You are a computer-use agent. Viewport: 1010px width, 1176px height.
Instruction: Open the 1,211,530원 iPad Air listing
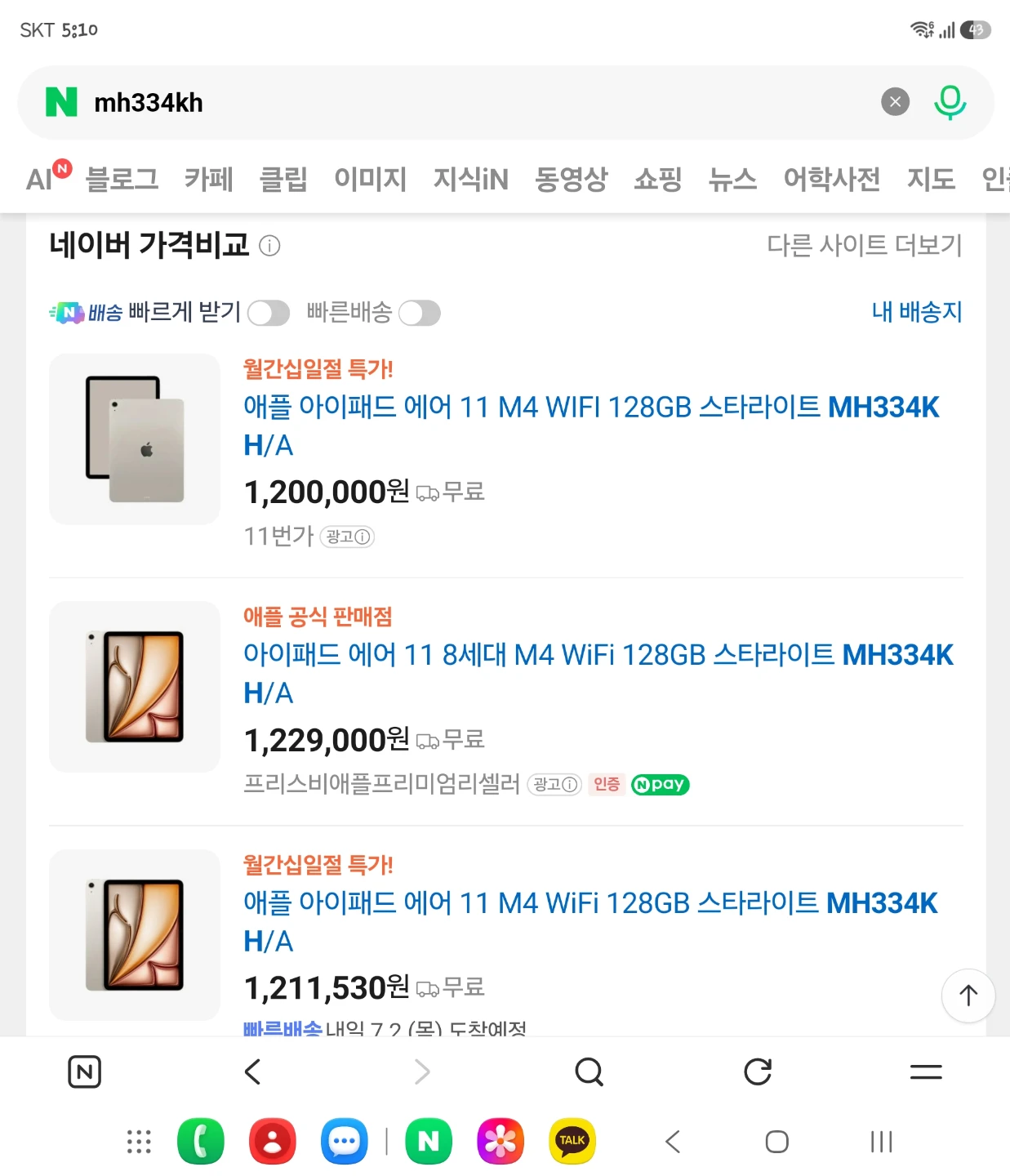click(x=590, y=921)
